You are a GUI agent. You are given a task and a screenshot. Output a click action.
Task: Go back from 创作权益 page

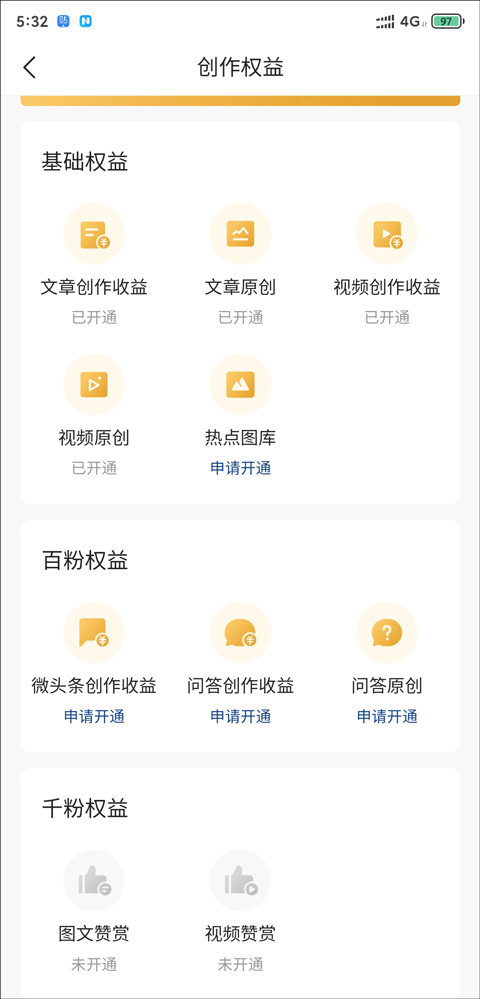(x=29, y=67)
